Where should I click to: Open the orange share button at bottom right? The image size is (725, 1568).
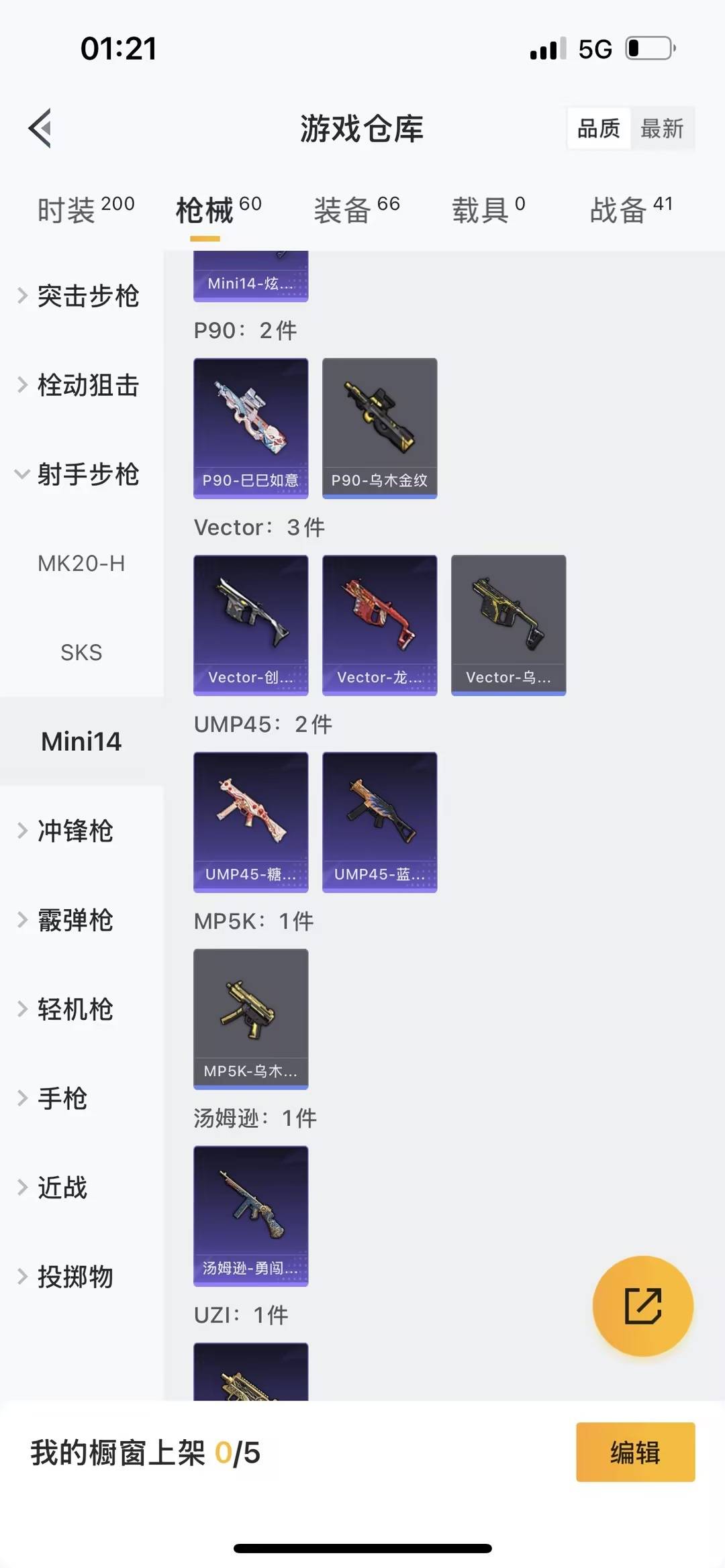click(642, 1306)
